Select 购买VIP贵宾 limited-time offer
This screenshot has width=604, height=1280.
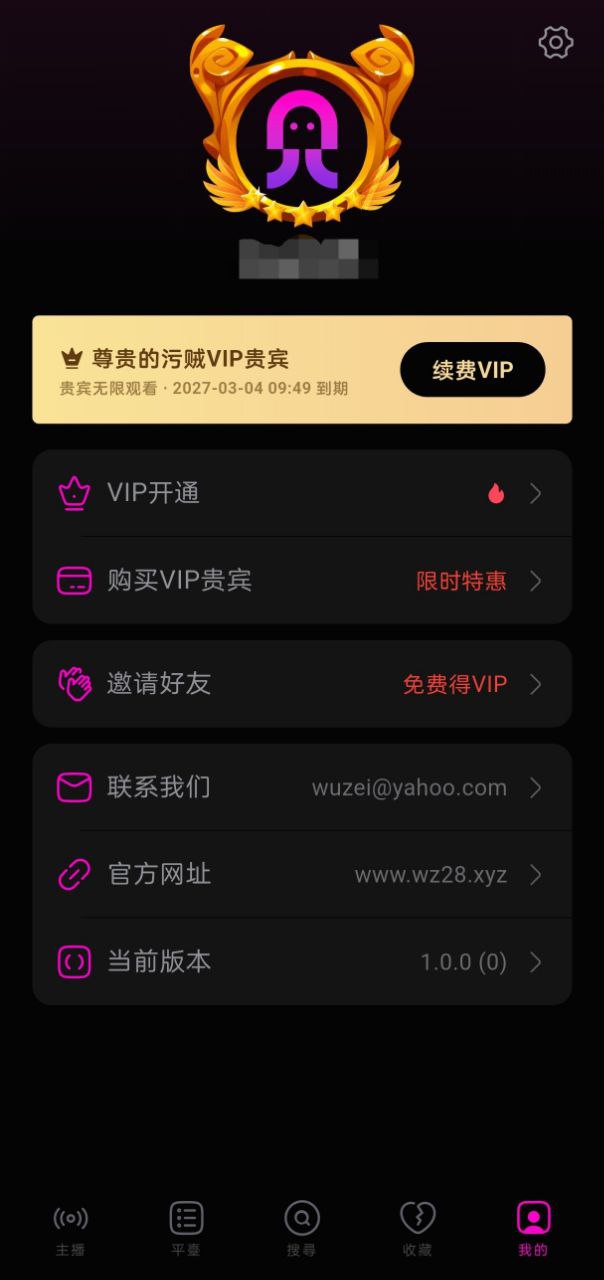[x=302, y=580]
